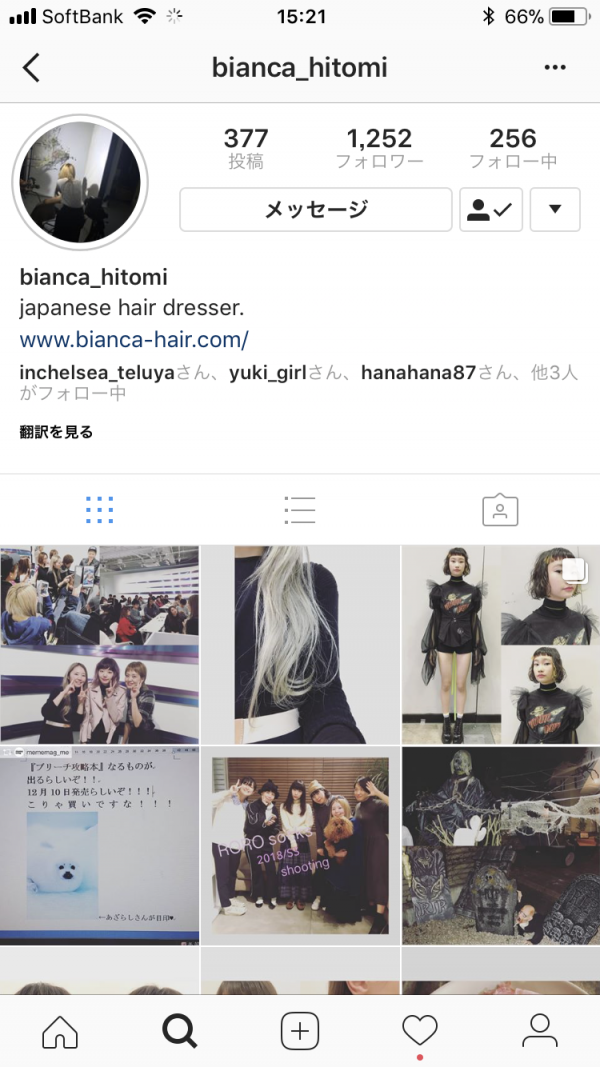Open the following status button
Image resolution: width=600 pixels, height=1067 pixels.
(490, 210)
